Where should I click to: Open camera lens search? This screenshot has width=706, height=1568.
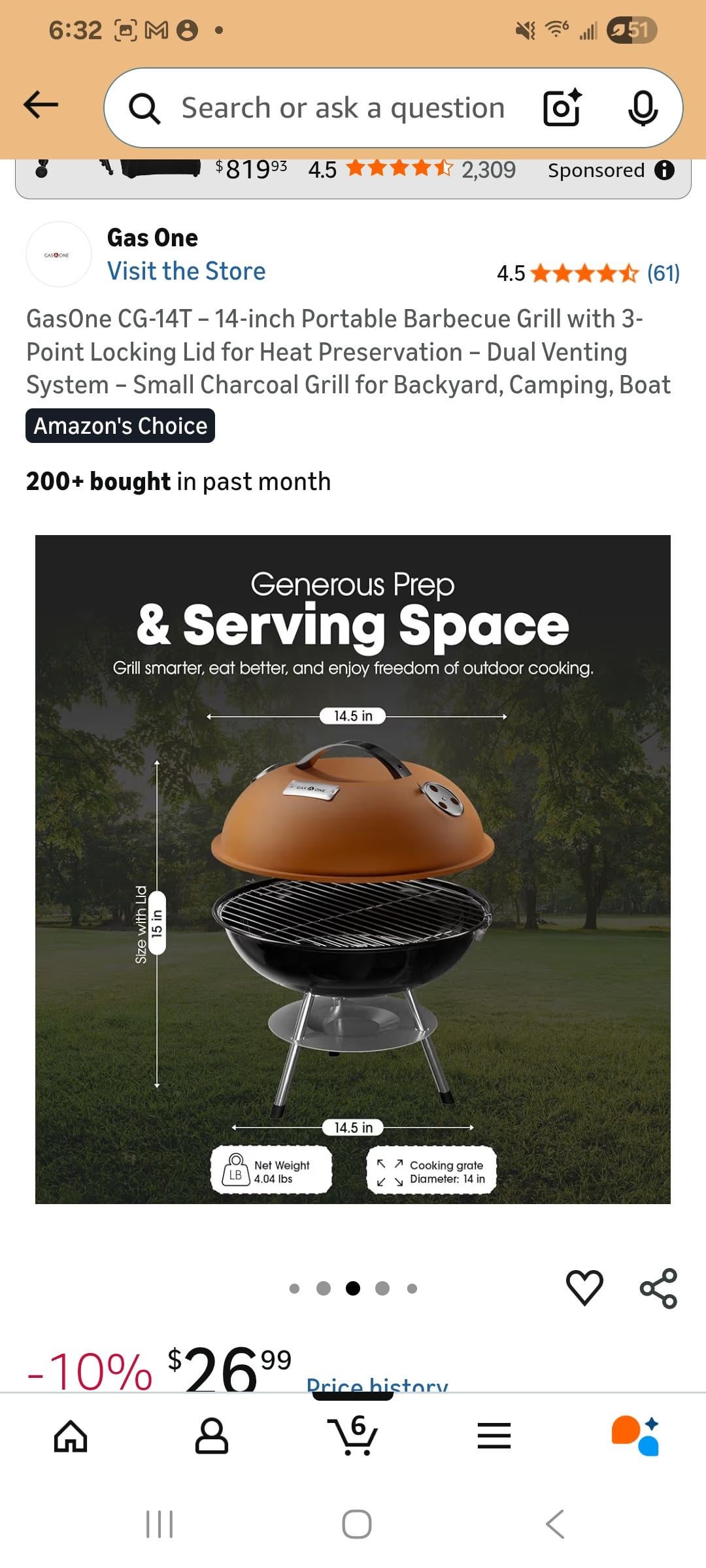tap(562, 108)
